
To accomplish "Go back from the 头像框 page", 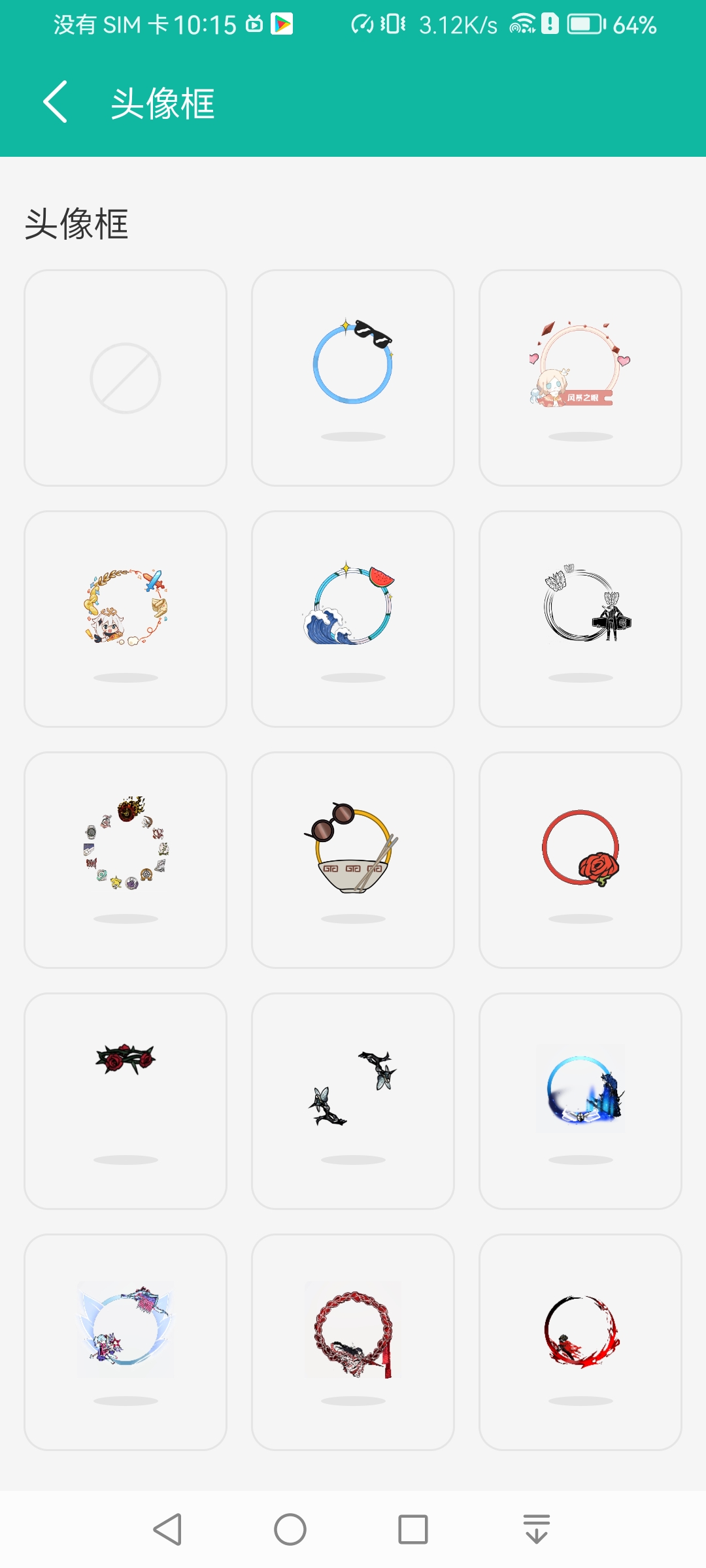I will (x=56, y=103).
